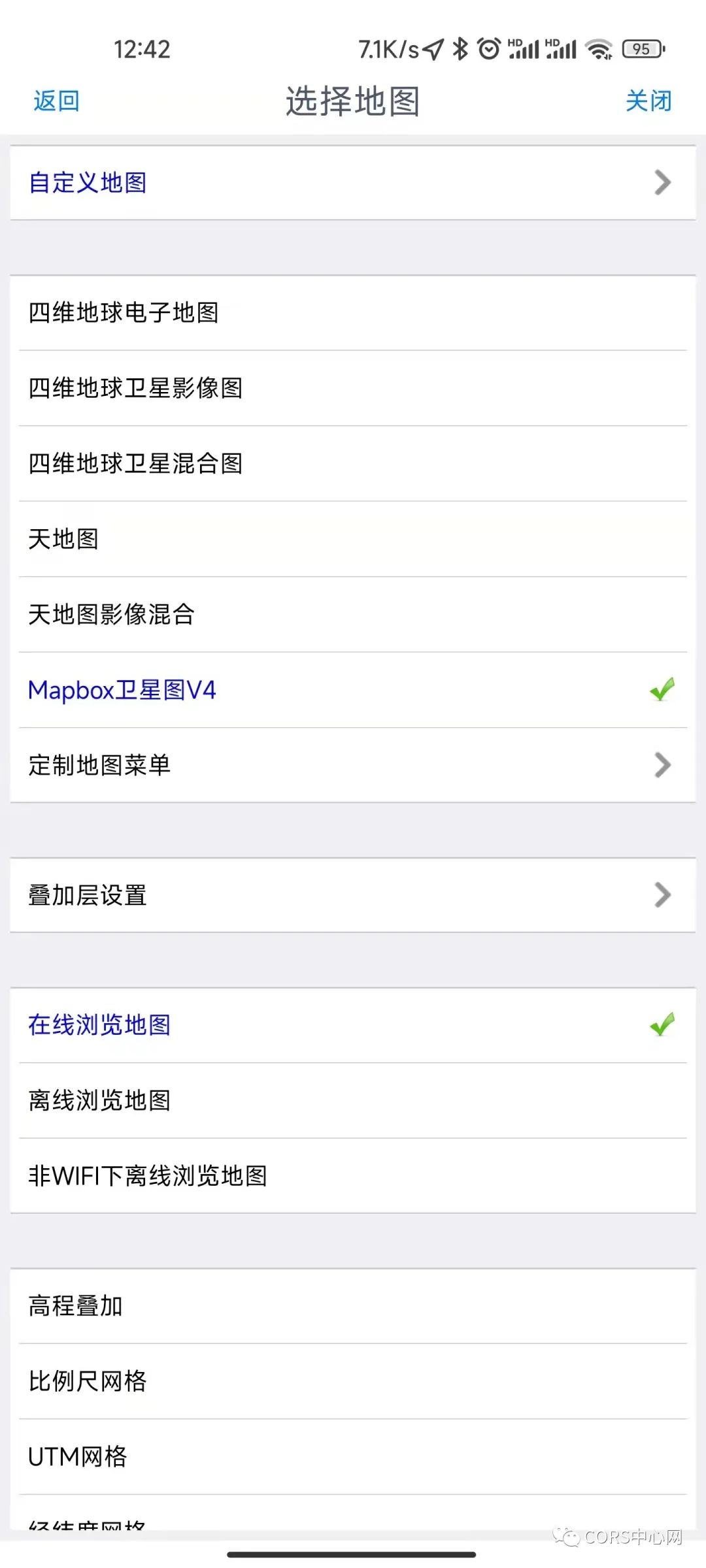The width and height of the screenshot is (706, 1568).
Task: Turn on the 比例尺网格 overlay
Action: coord(353,1381)
